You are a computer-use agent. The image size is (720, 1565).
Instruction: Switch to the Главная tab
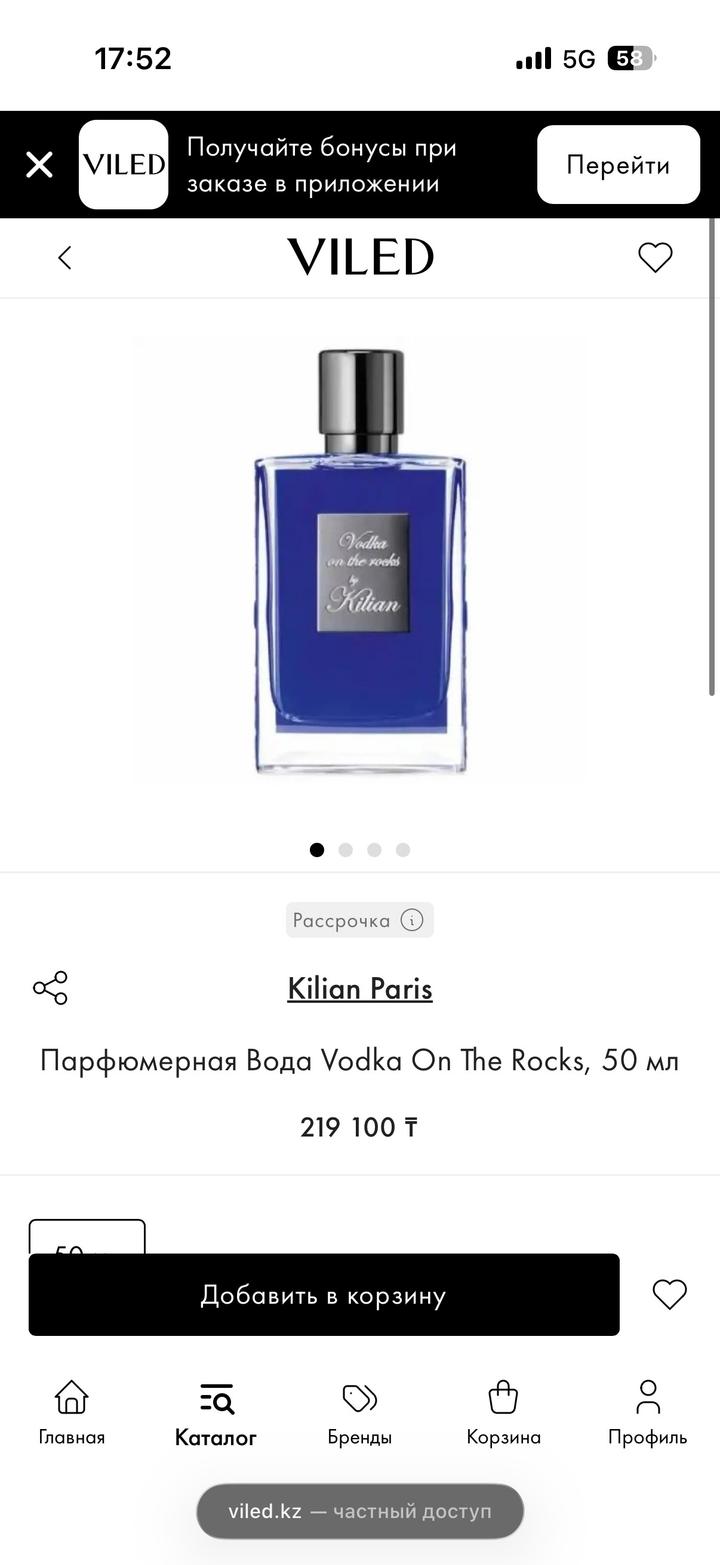(72, 1412)
